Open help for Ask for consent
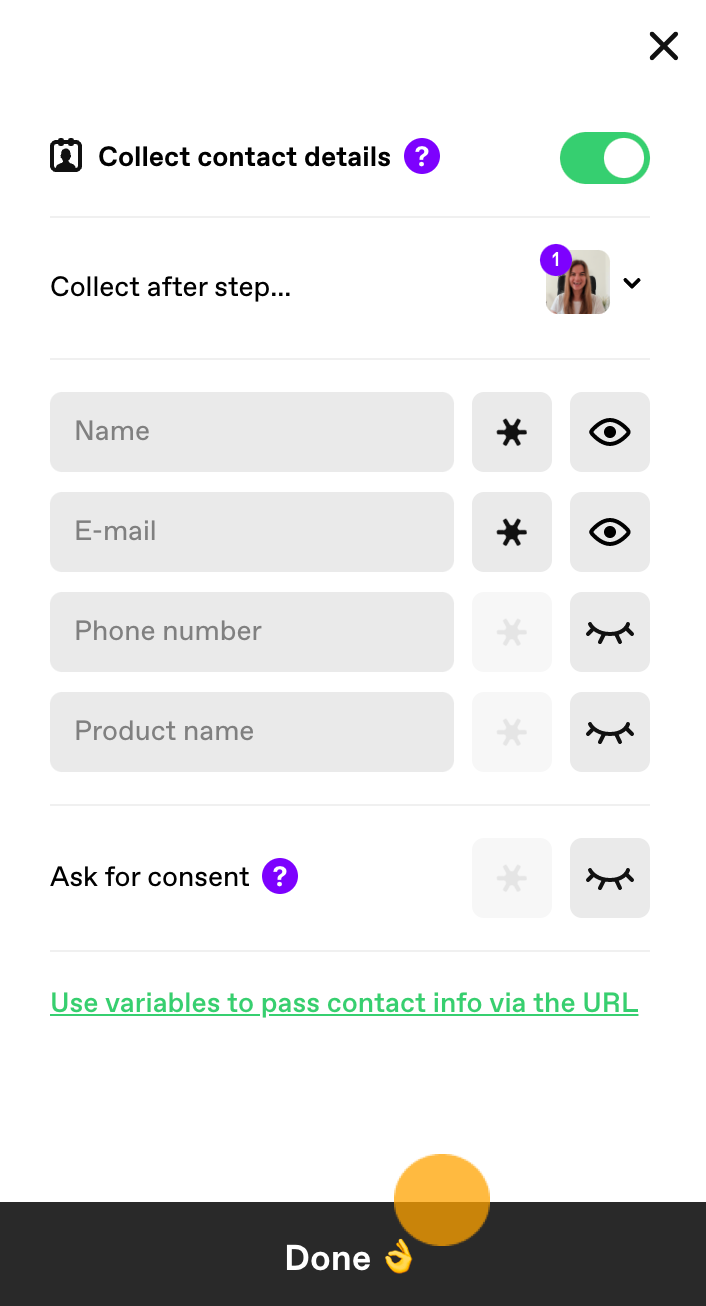706x1306 pixels. coord(280,876)
